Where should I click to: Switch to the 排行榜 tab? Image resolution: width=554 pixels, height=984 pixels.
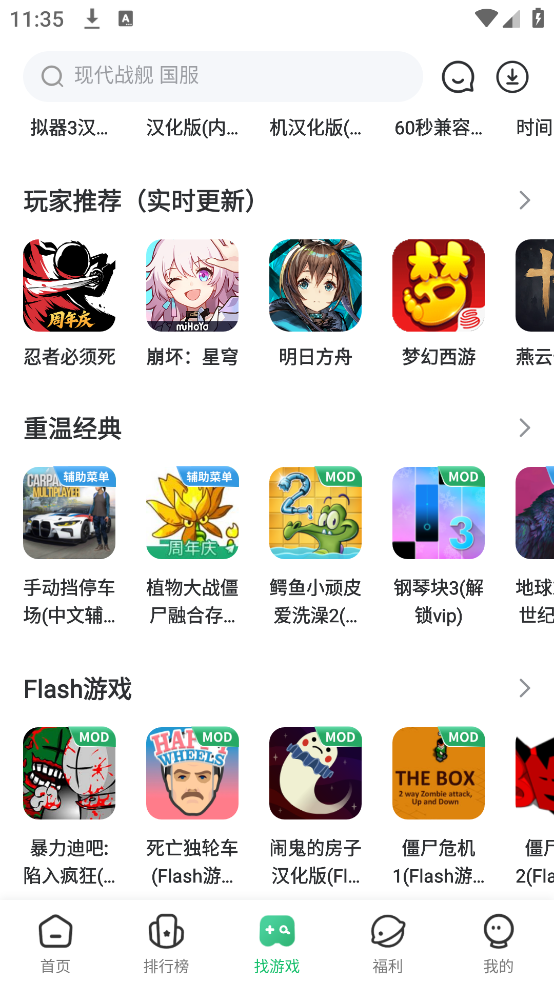166,943
